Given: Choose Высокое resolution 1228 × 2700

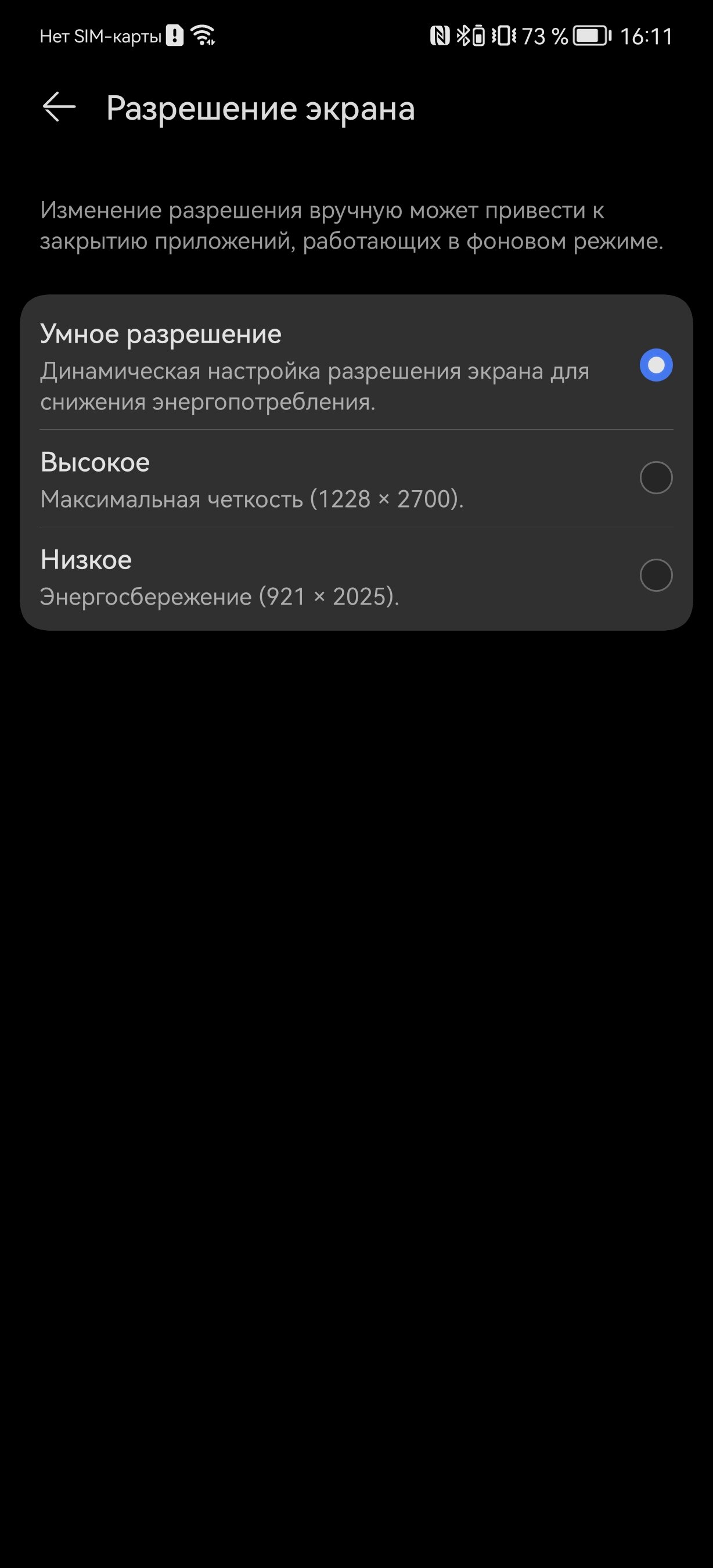Looking at the screenshot, I should (x=356, y=479).
